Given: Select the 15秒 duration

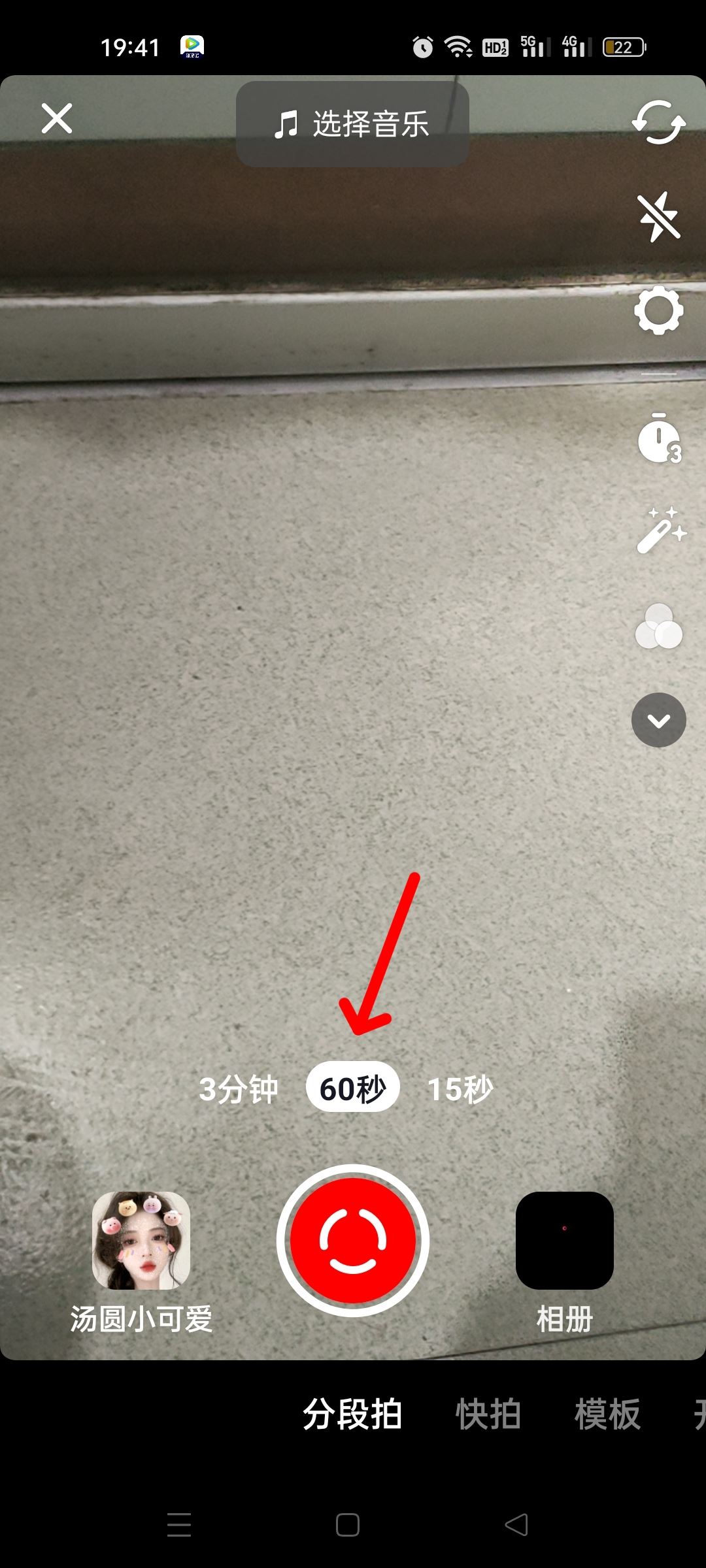Looking at the screenshot, I should pos(460,1089).
